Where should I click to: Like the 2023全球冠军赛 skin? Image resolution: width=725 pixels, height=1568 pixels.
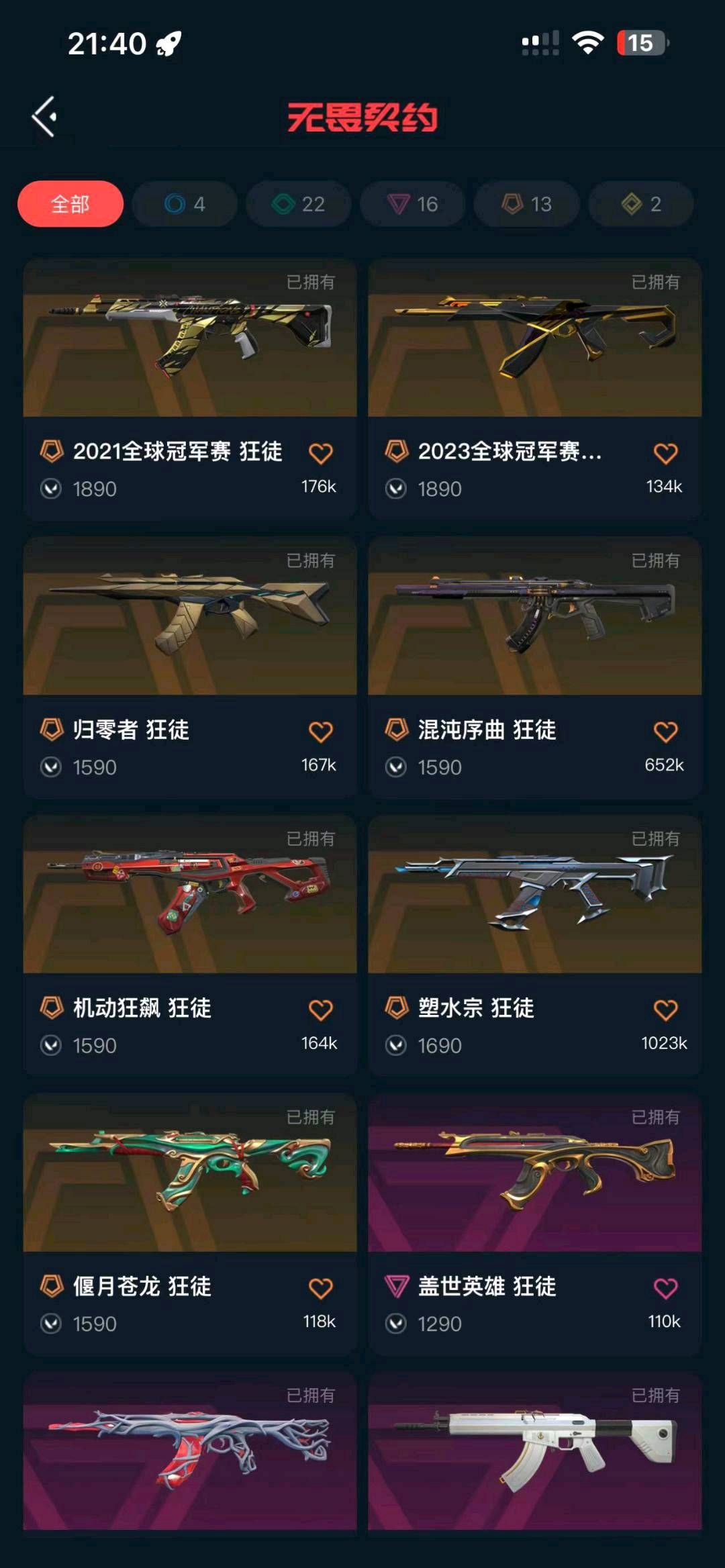[665, 454]
